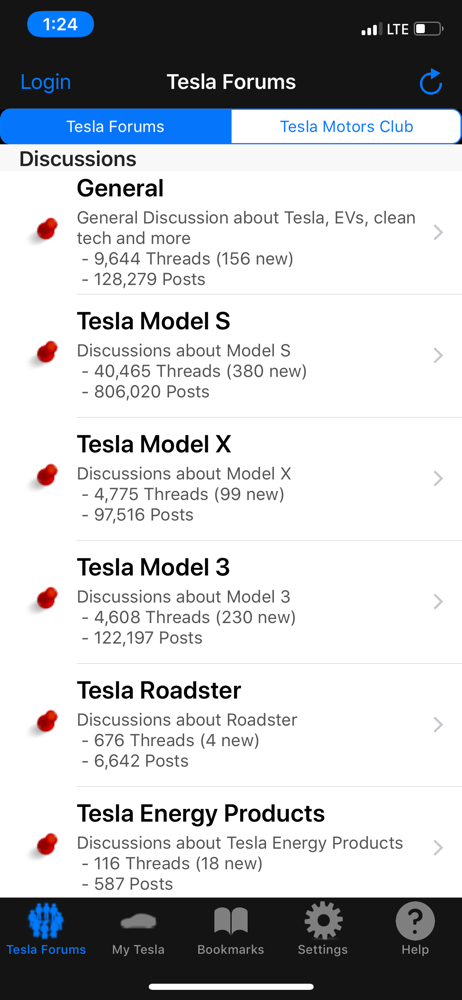Open Tesla Model 3 discussions
Image resolution: width=462 pixels, height=1000 pixels.
[231, 602]
